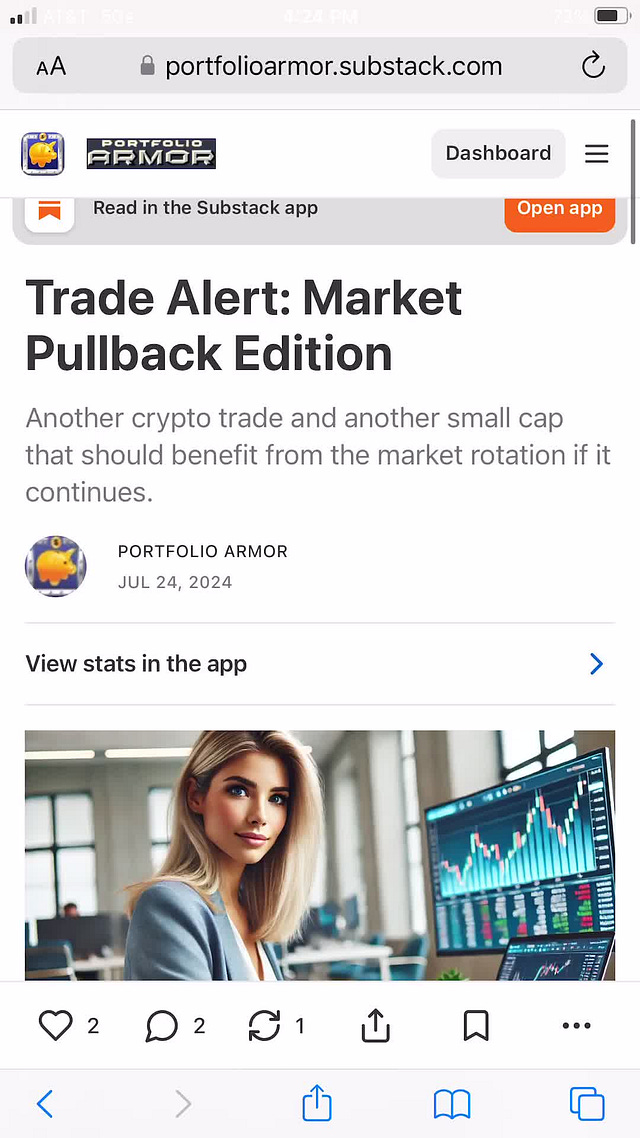This screenshot has height=1138, width=640.
Task: Like this post with the heart
Action: coord(56,1025)
